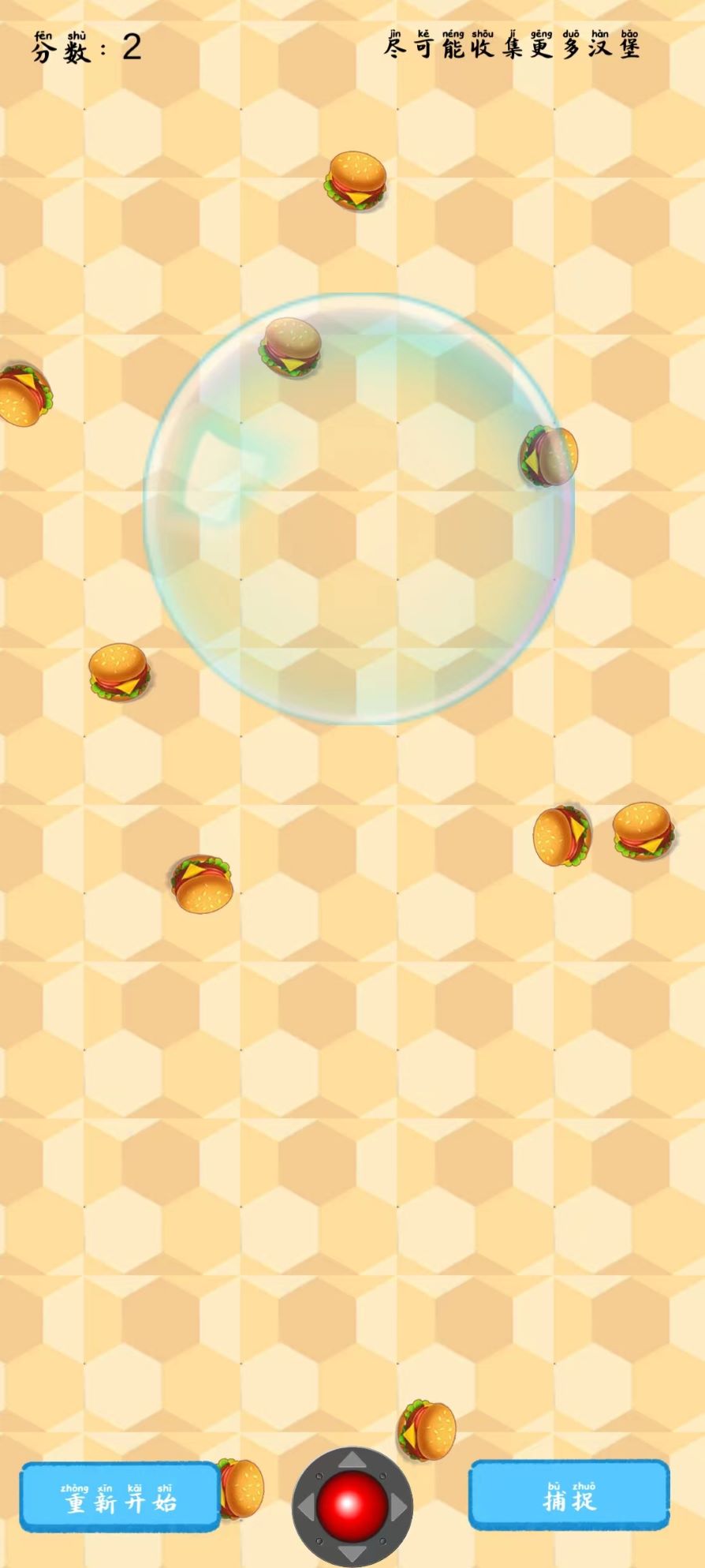Image resolution: width=705 pixels, height=1568 pixels.
Task: Tap the red joystick center button
Action: coord(352,1506)
